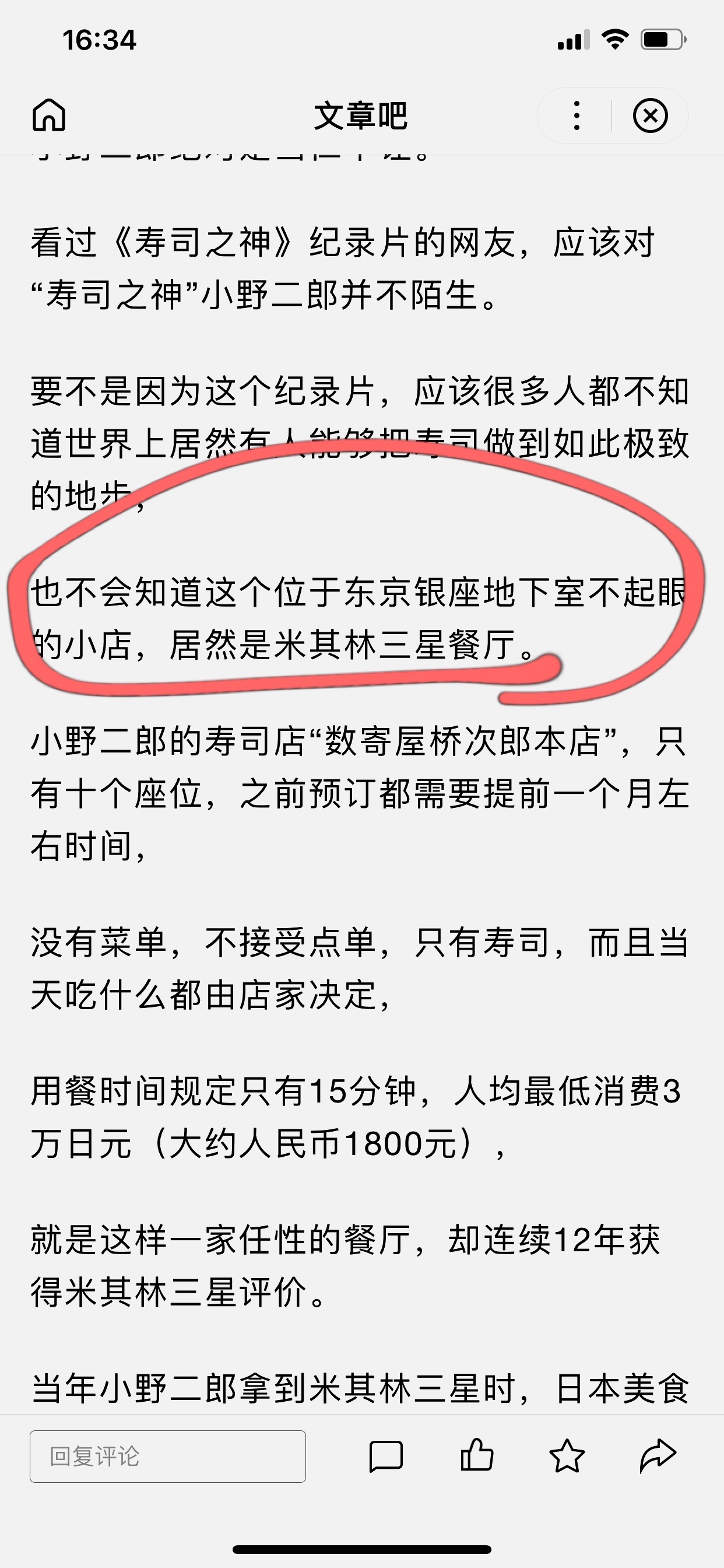Open the three-dot more options menu
724x1568 pixels.
(576, 116)
